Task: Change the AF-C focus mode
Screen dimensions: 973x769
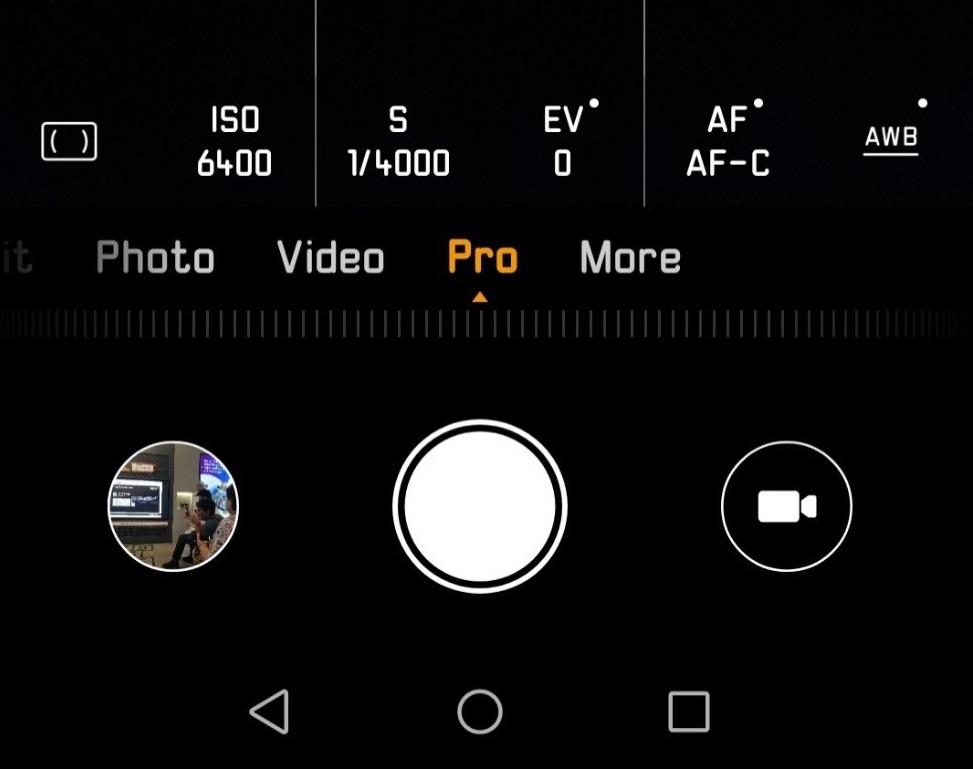Action: click(x=728, y=141)
